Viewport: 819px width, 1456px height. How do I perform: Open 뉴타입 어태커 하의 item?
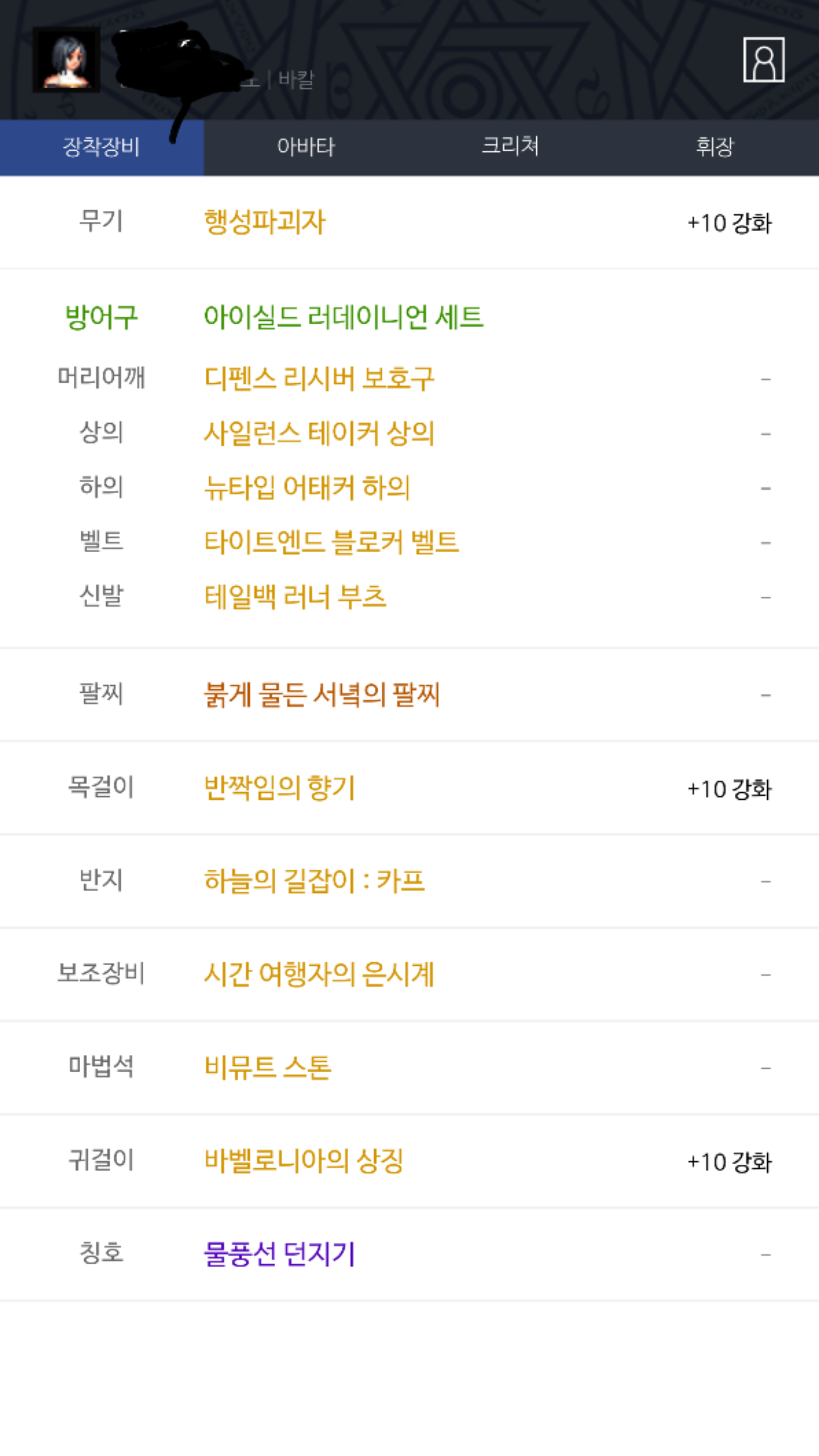[x=307, y=487]
